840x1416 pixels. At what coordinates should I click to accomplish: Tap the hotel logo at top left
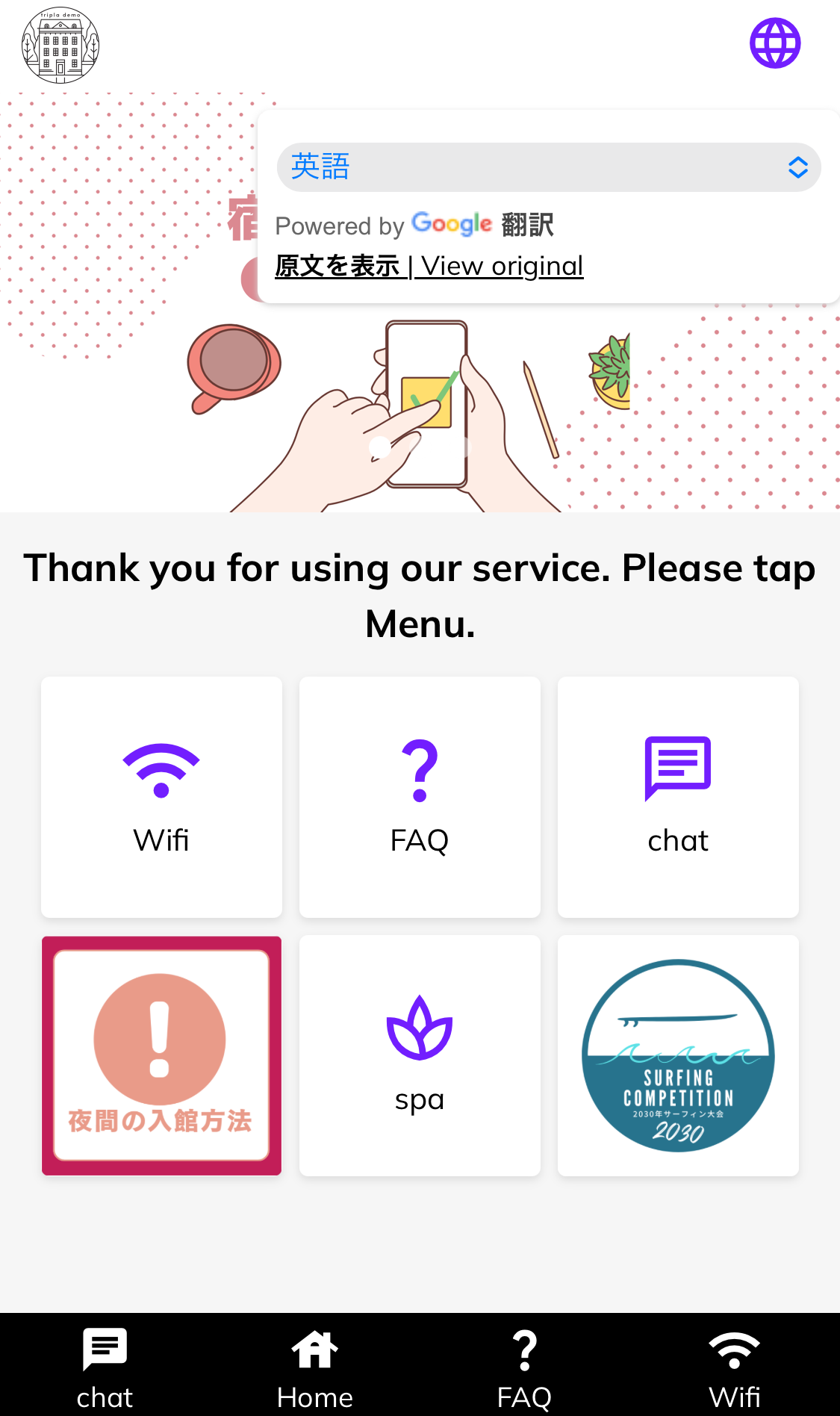pyautogui.click(x=60, y=45)
